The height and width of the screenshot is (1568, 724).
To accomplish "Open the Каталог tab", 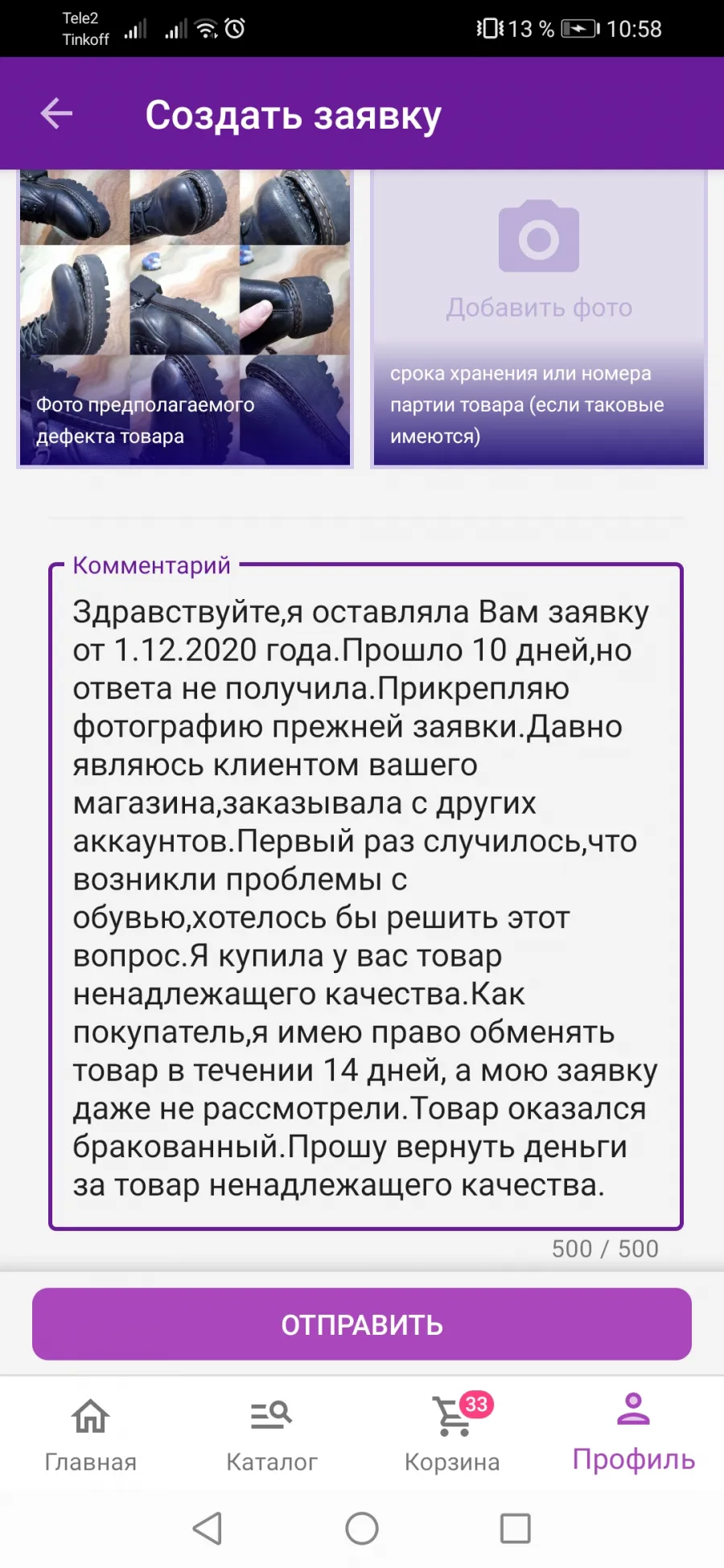I will 272,1435.
